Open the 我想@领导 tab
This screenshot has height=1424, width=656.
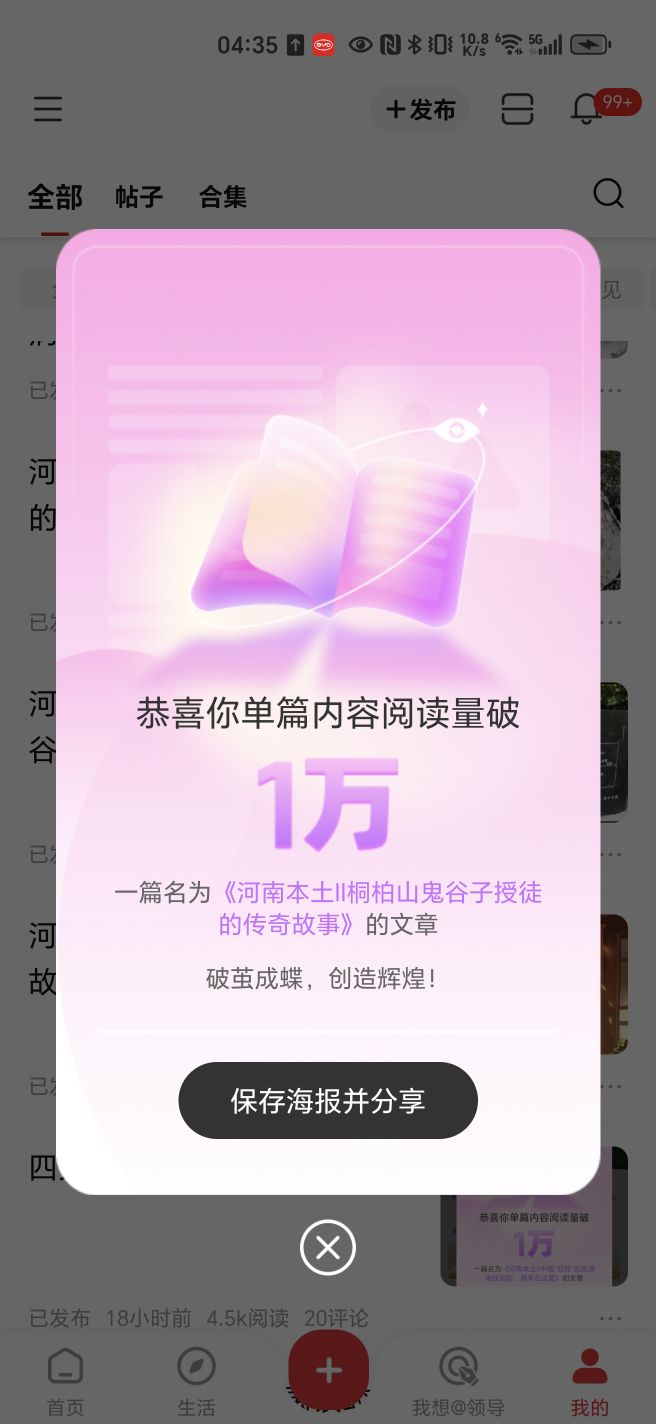[x=459, y=1381]
